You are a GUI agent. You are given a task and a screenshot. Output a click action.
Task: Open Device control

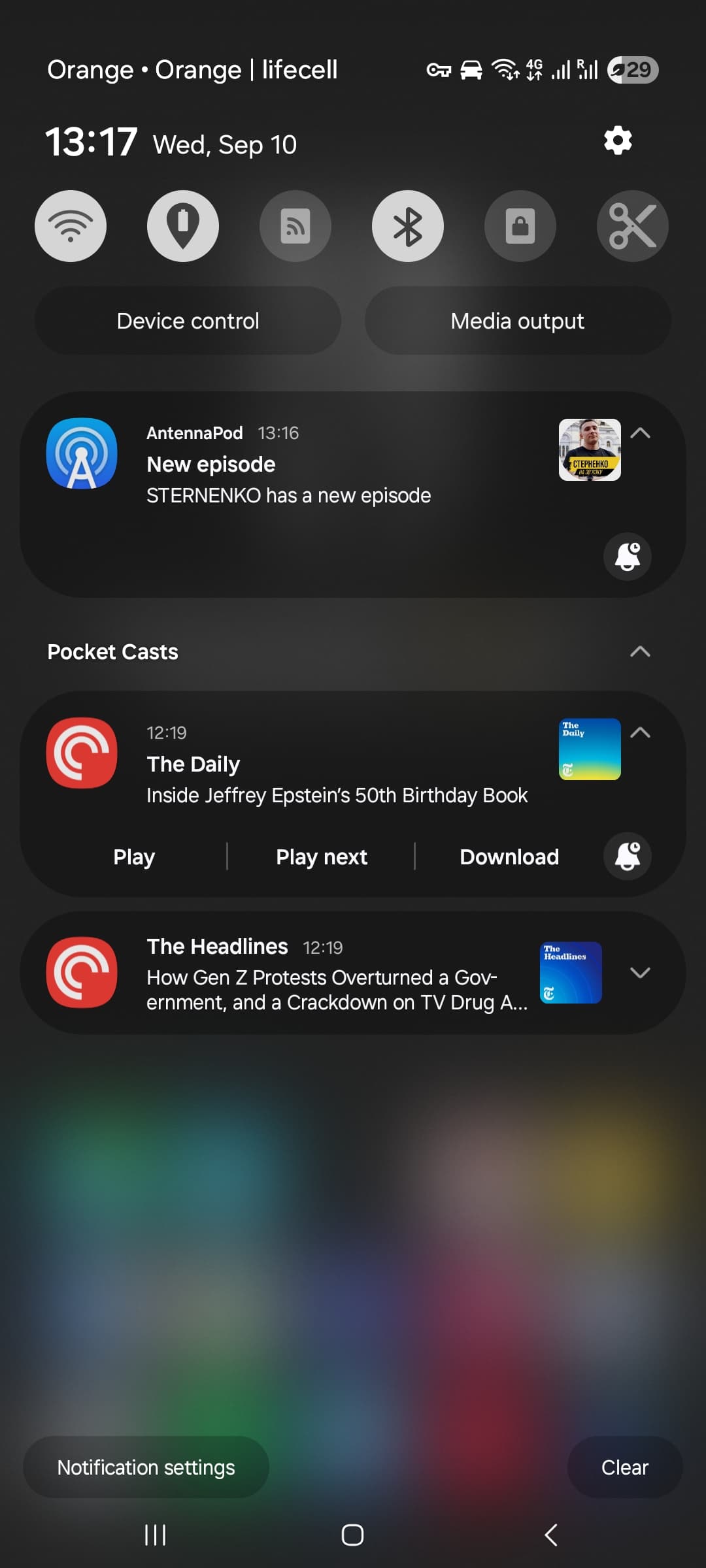[188, 321]
